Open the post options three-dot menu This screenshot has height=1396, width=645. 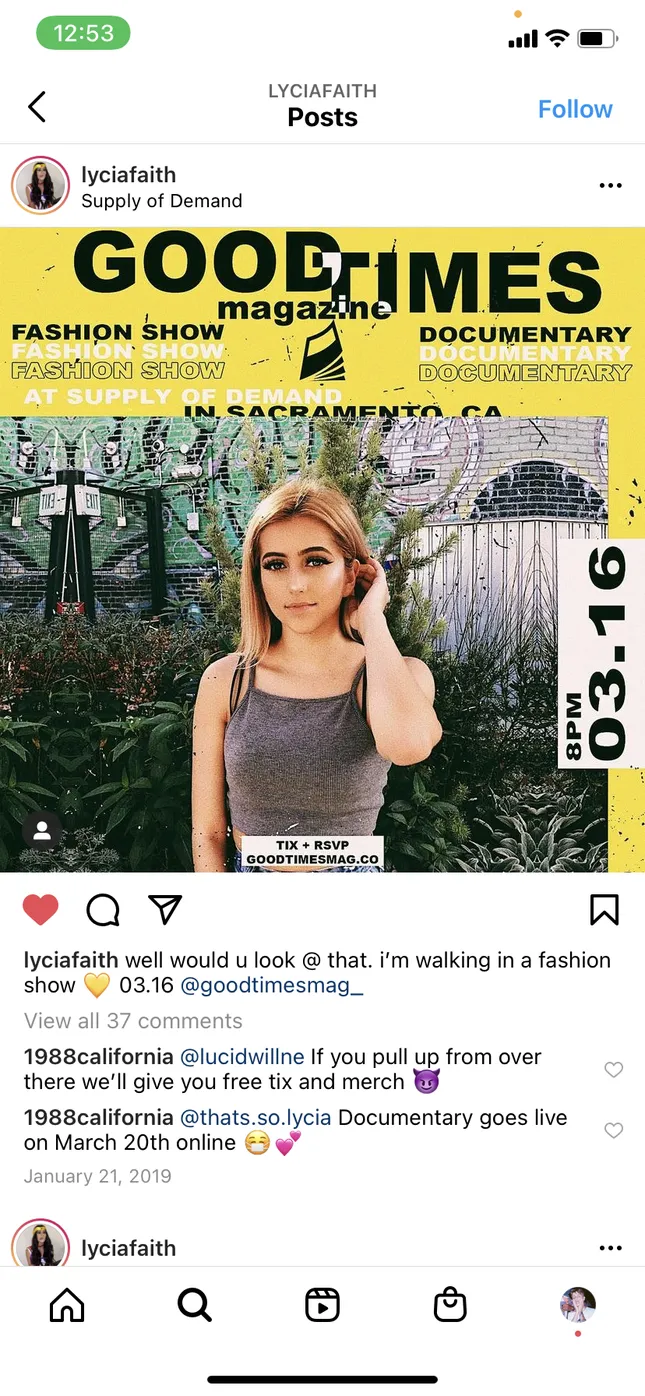pyautogui.click(x=610, y=186)
